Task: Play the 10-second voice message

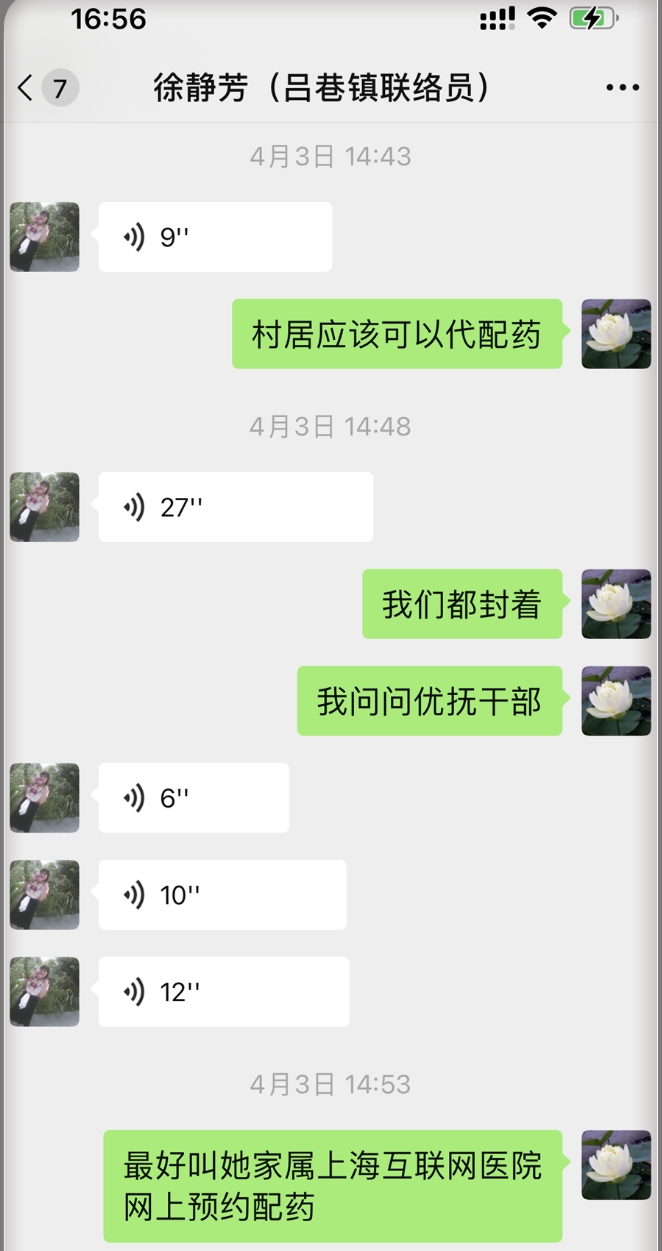Action: [222, 895]
